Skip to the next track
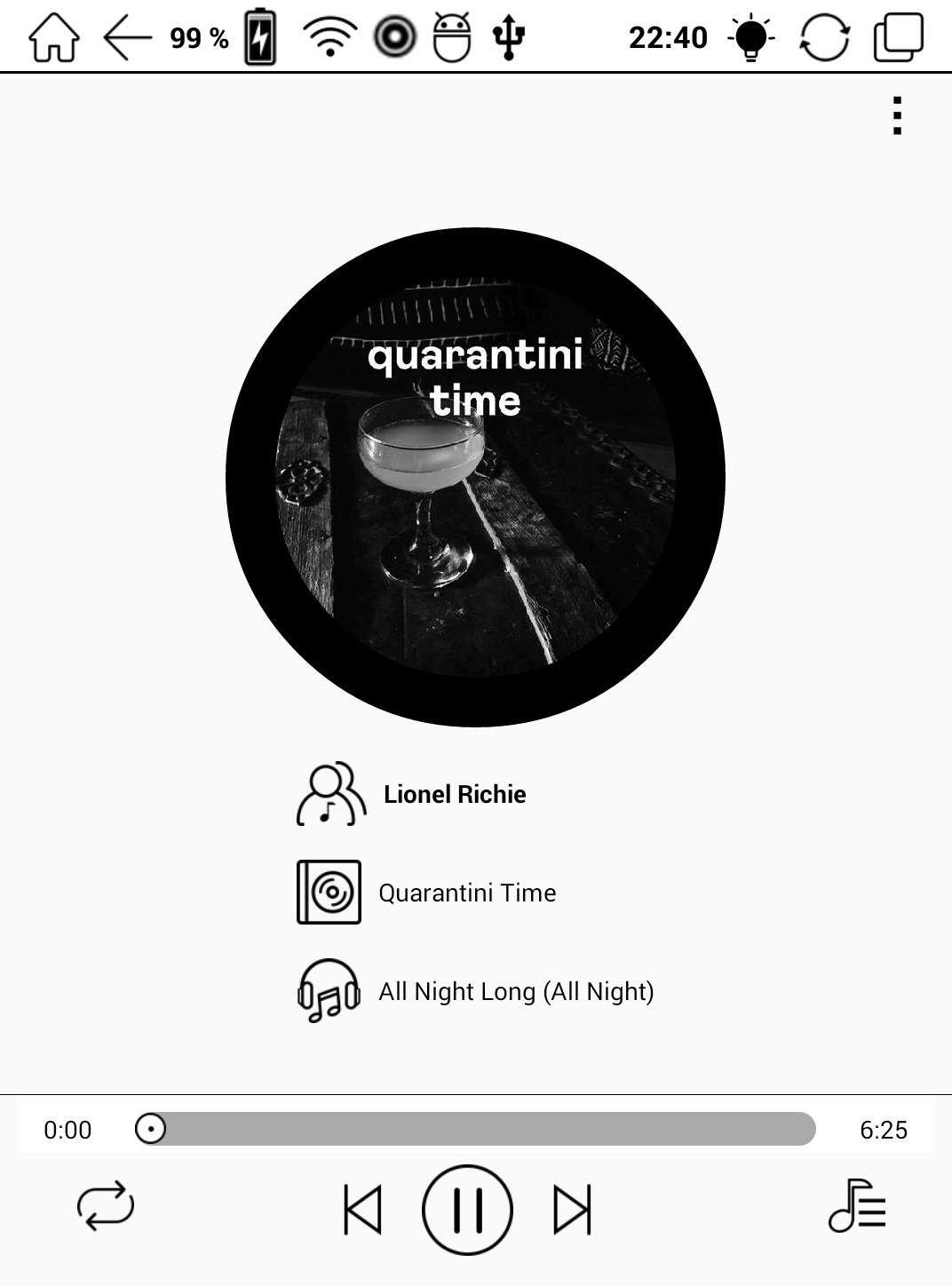The height and width of the screenshot is (1286, 952). [572, 1210]
